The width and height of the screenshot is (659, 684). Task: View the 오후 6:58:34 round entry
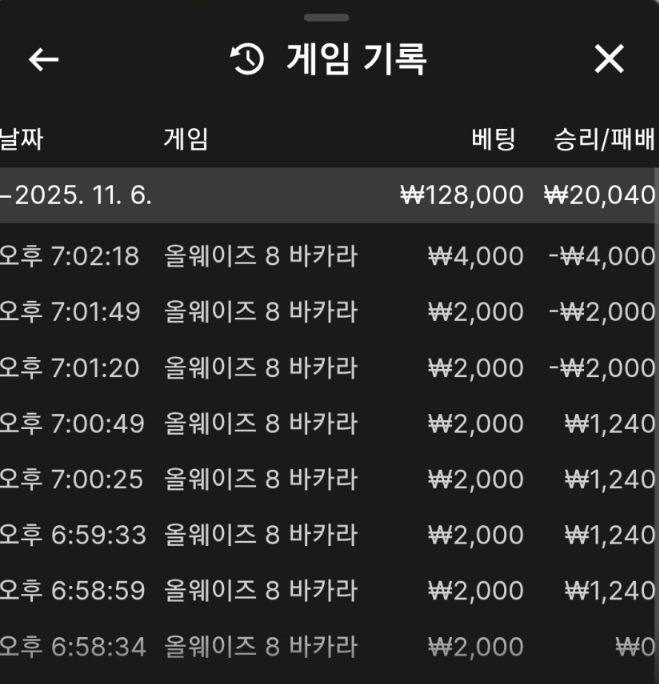point(328,646)
